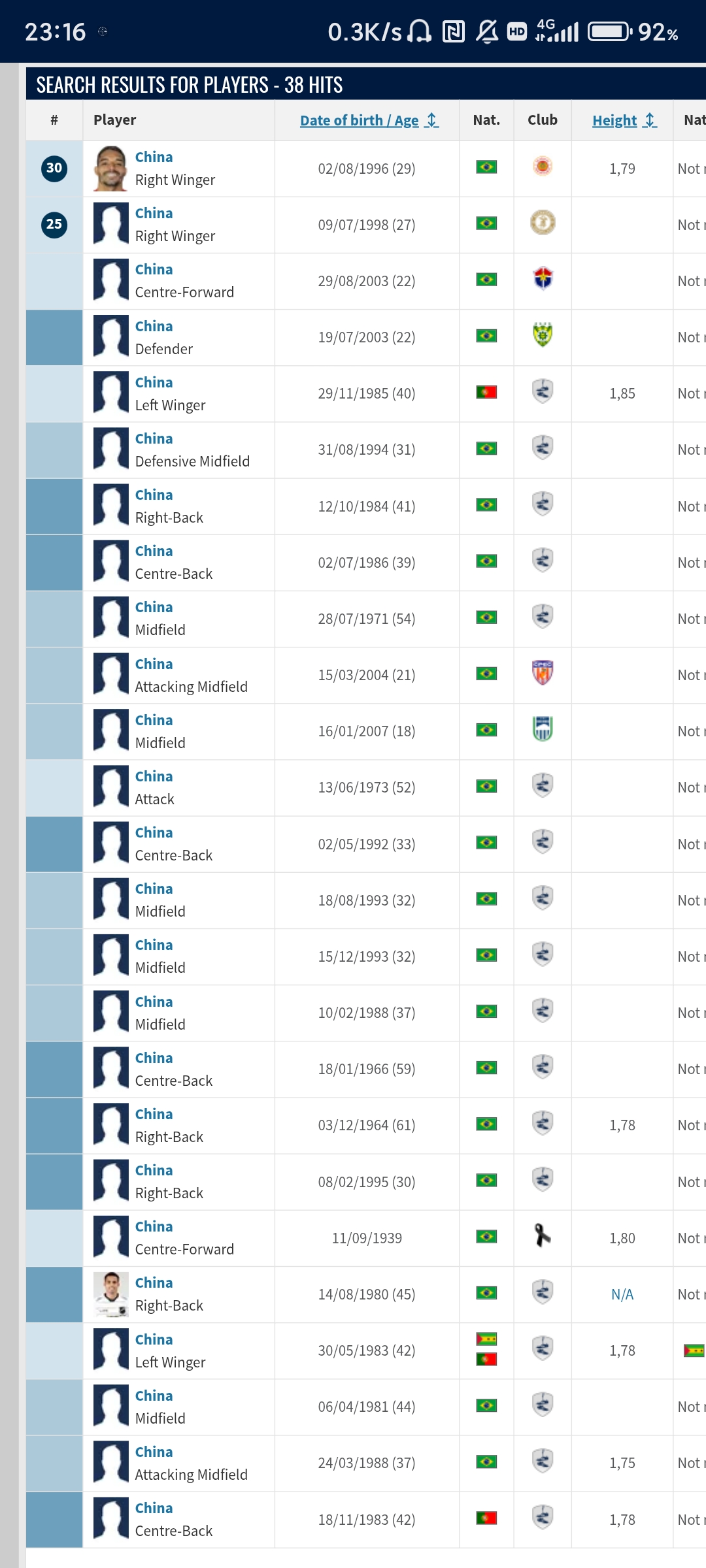
Task: Open China, Defender born 19/07/2003
Action: pos(154,326)
